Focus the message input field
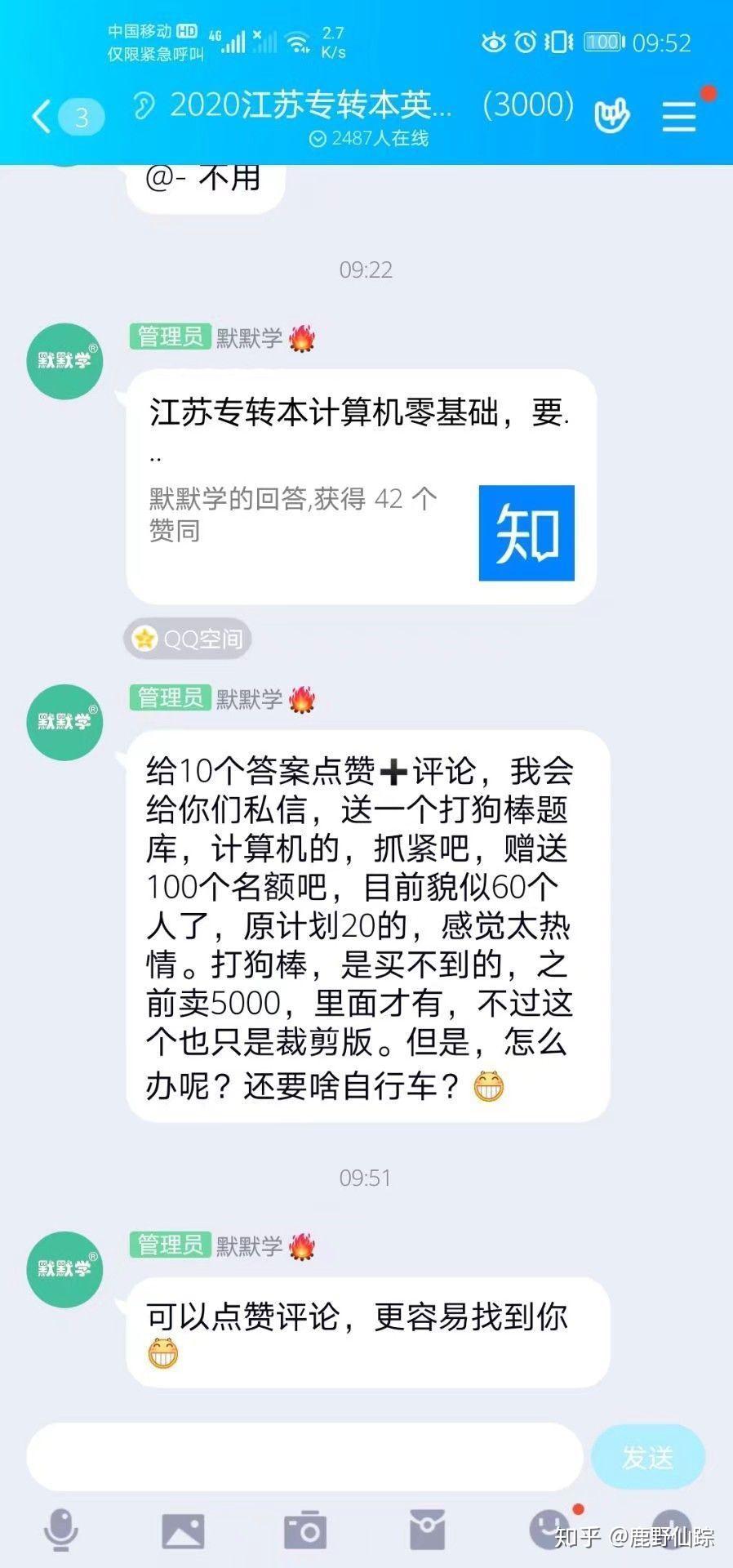The width and height of the screenshot is (733, 1568). point(304,1457)
